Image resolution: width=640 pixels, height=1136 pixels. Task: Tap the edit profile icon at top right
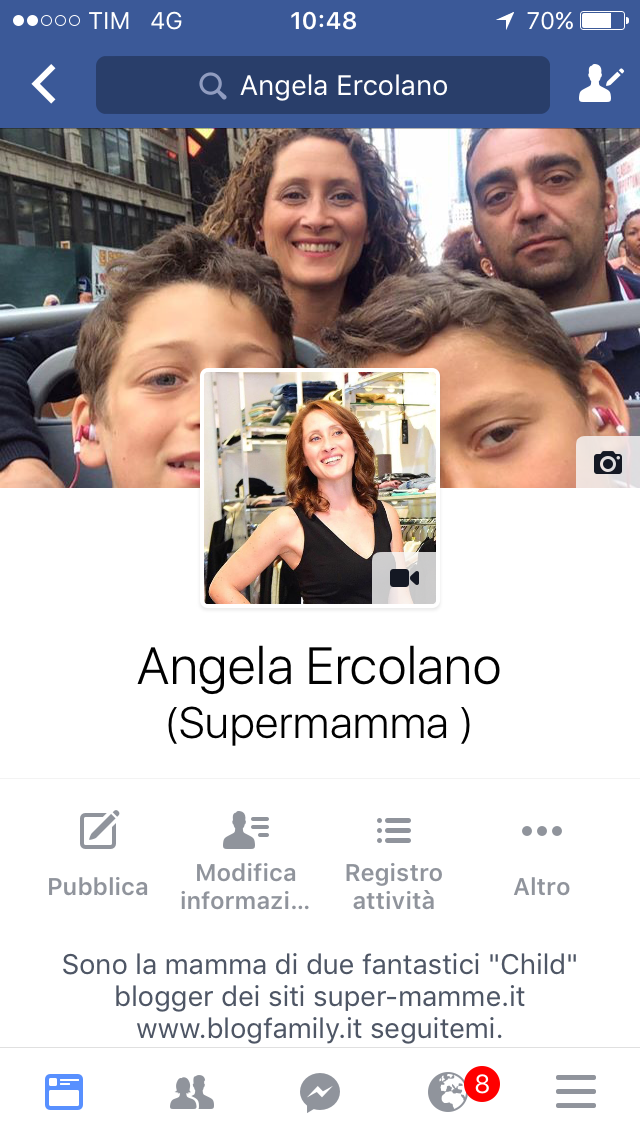(x=600, y=85)
